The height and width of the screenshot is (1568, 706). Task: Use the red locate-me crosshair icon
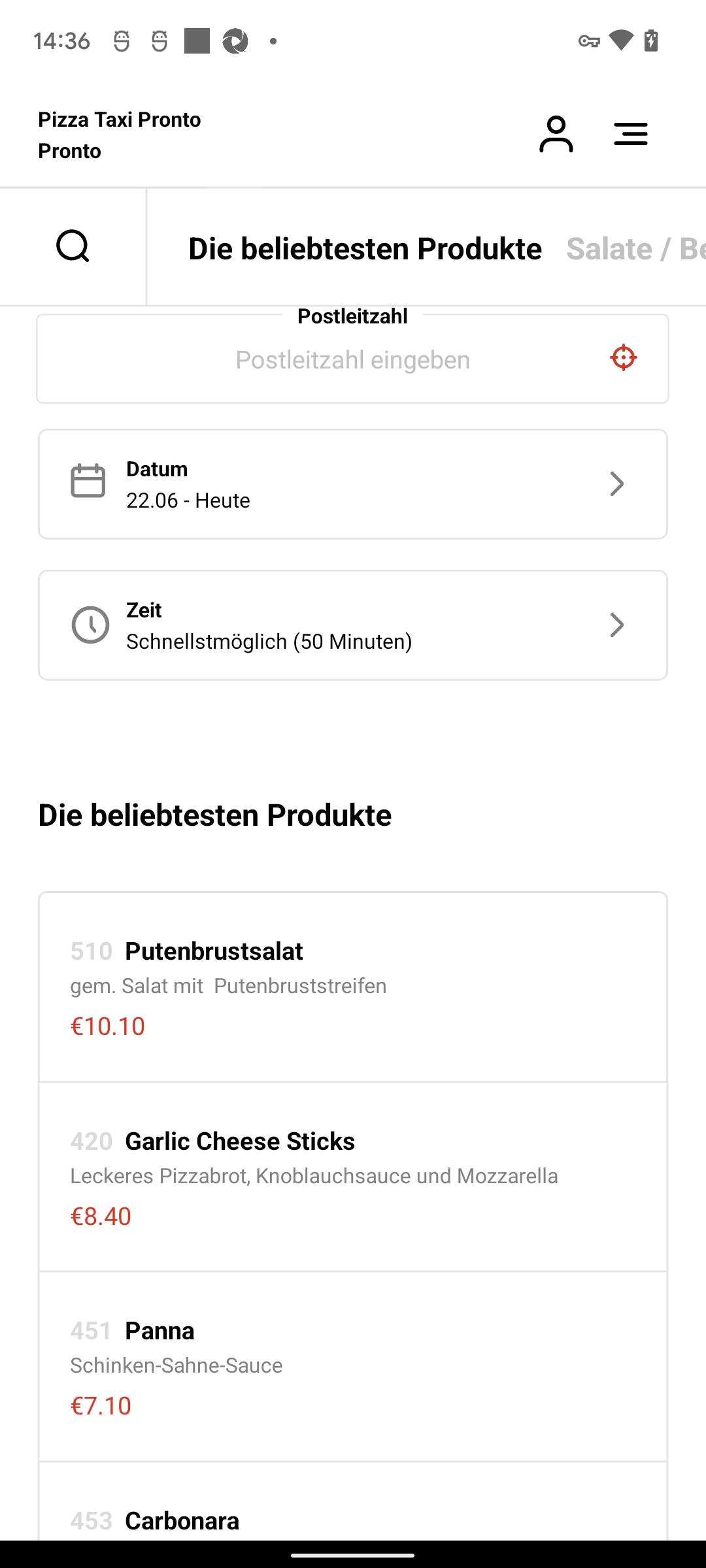click(624, 357)
